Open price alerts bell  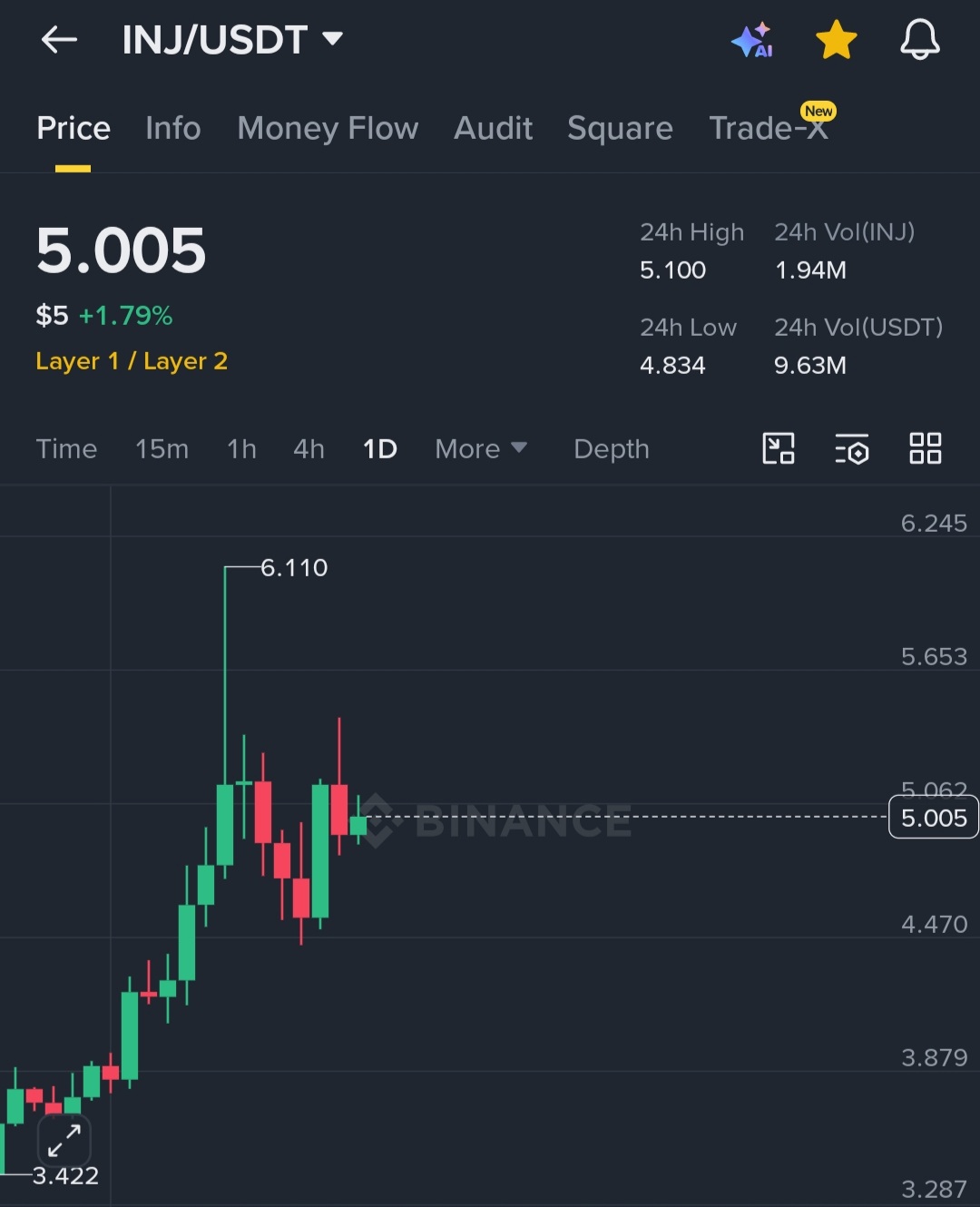click(x=919, y=40)
